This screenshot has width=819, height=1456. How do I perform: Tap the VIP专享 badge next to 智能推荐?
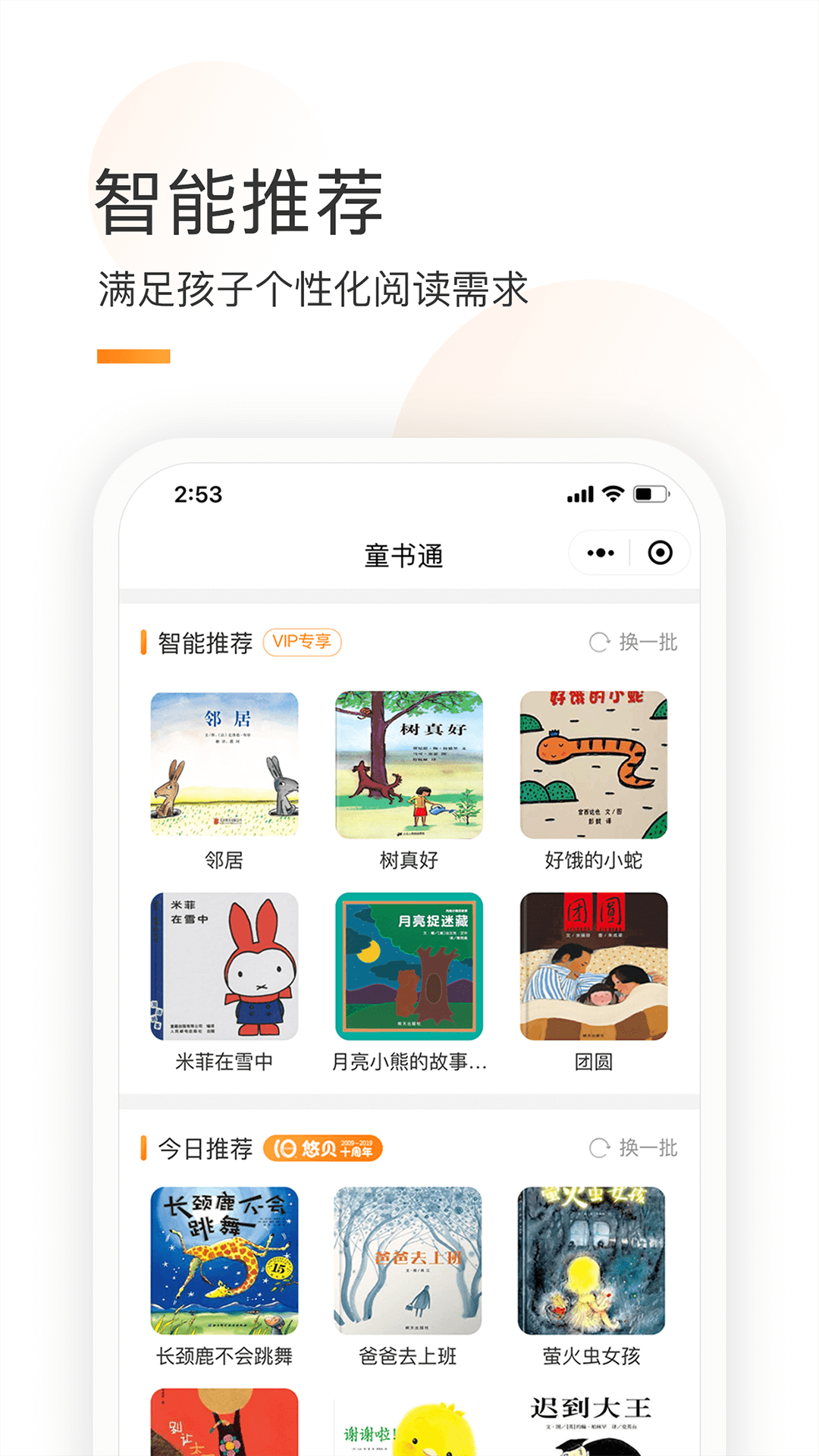304,642
